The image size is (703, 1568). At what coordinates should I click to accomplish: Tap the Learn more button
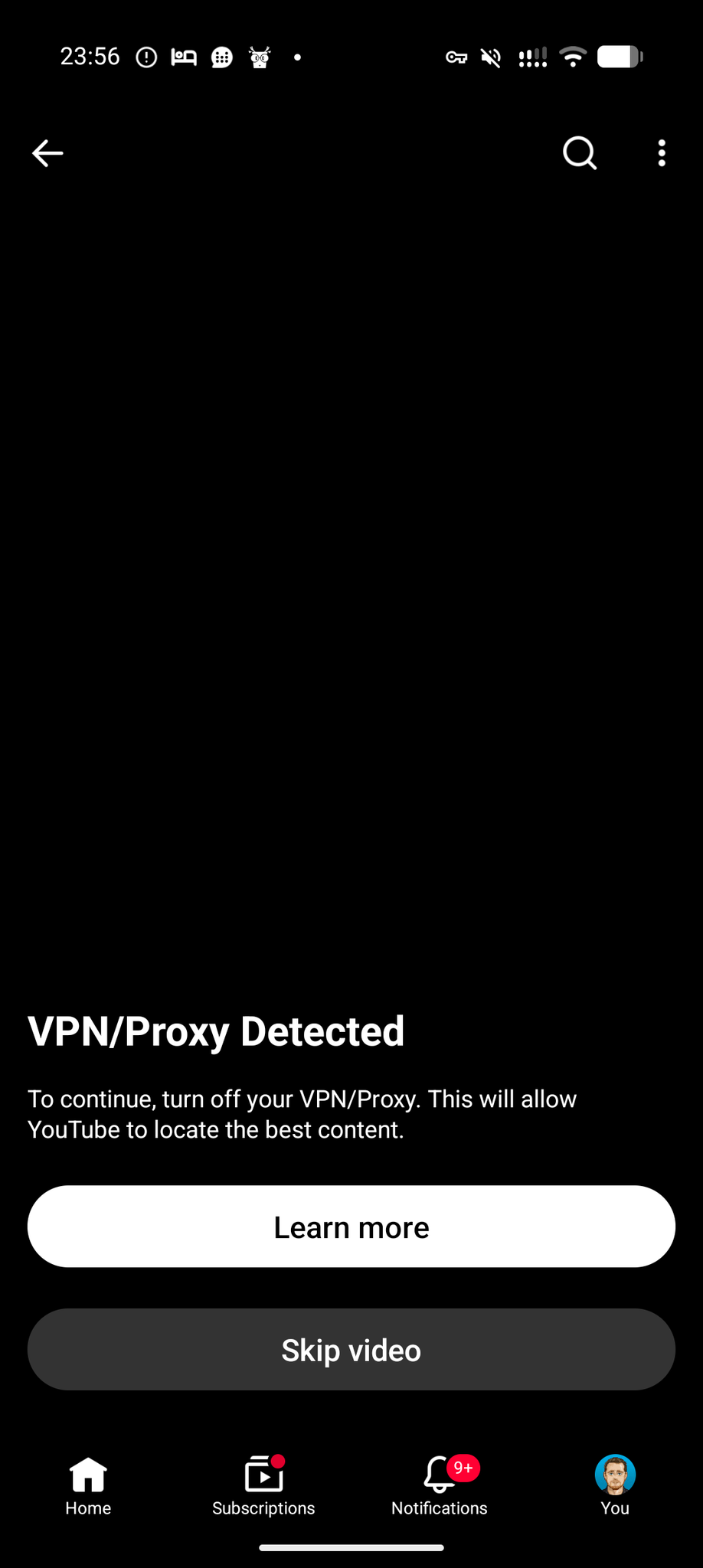pos(351,1227)
